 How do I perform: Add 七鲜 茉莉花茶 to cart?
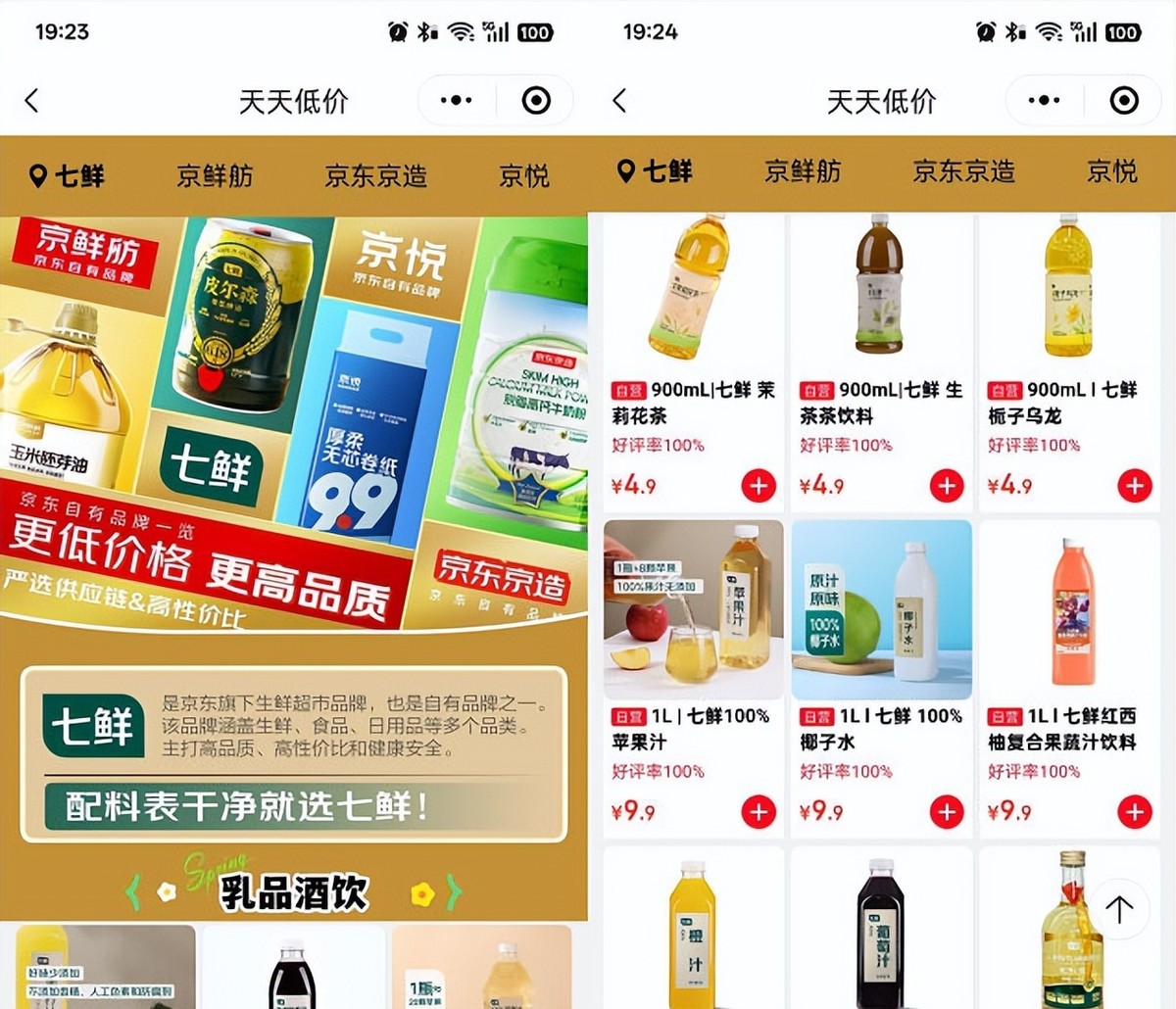point(759,486)
